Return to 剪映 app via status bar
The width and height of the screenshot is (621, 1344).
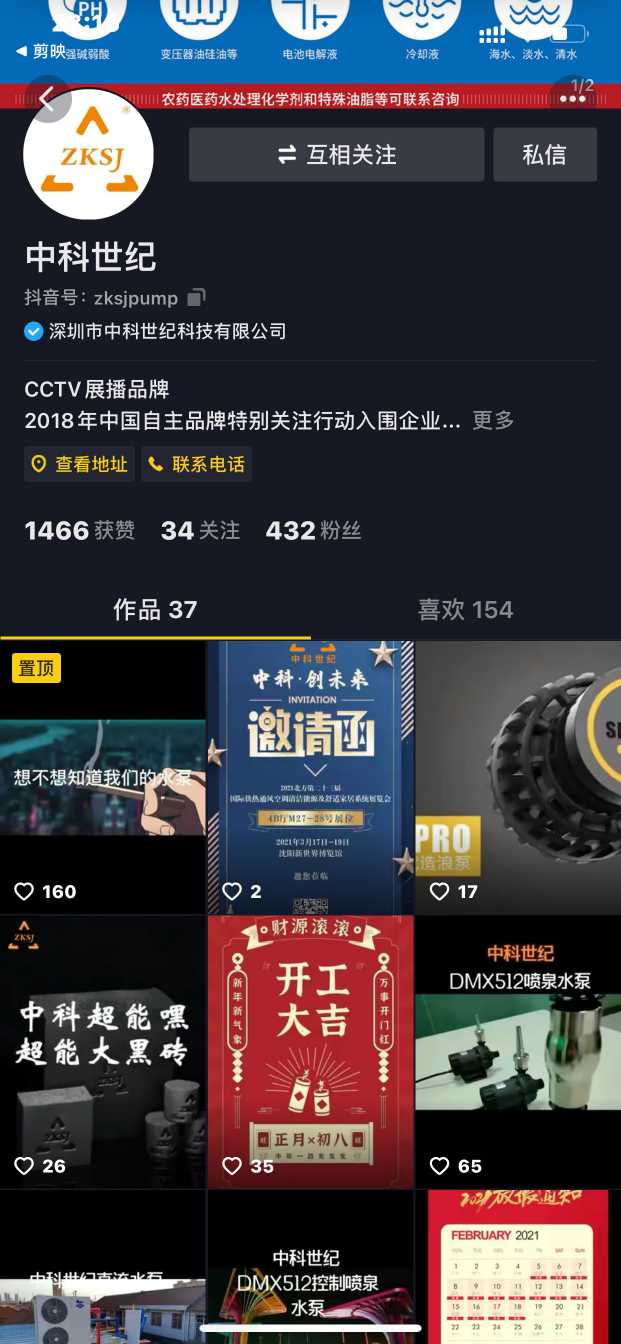[40, 51]
